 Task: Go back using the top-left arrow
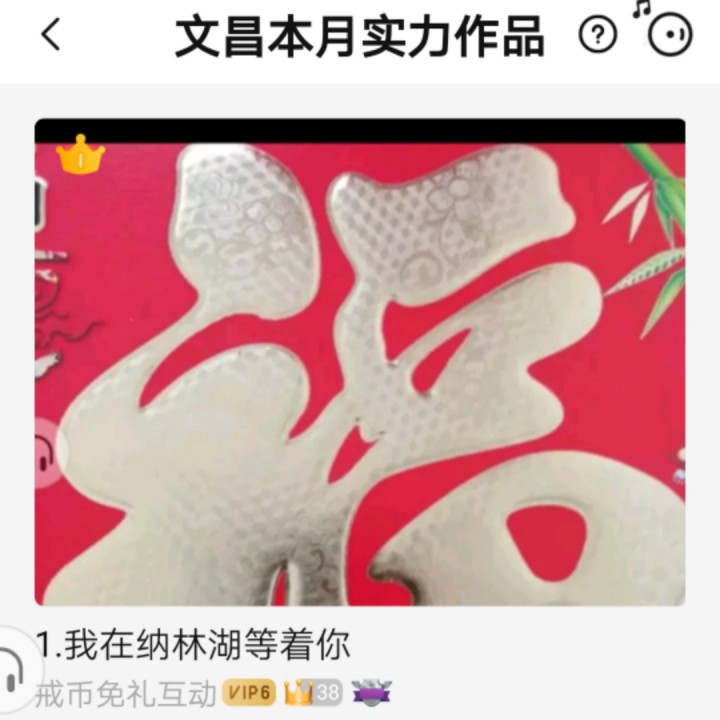50,36
